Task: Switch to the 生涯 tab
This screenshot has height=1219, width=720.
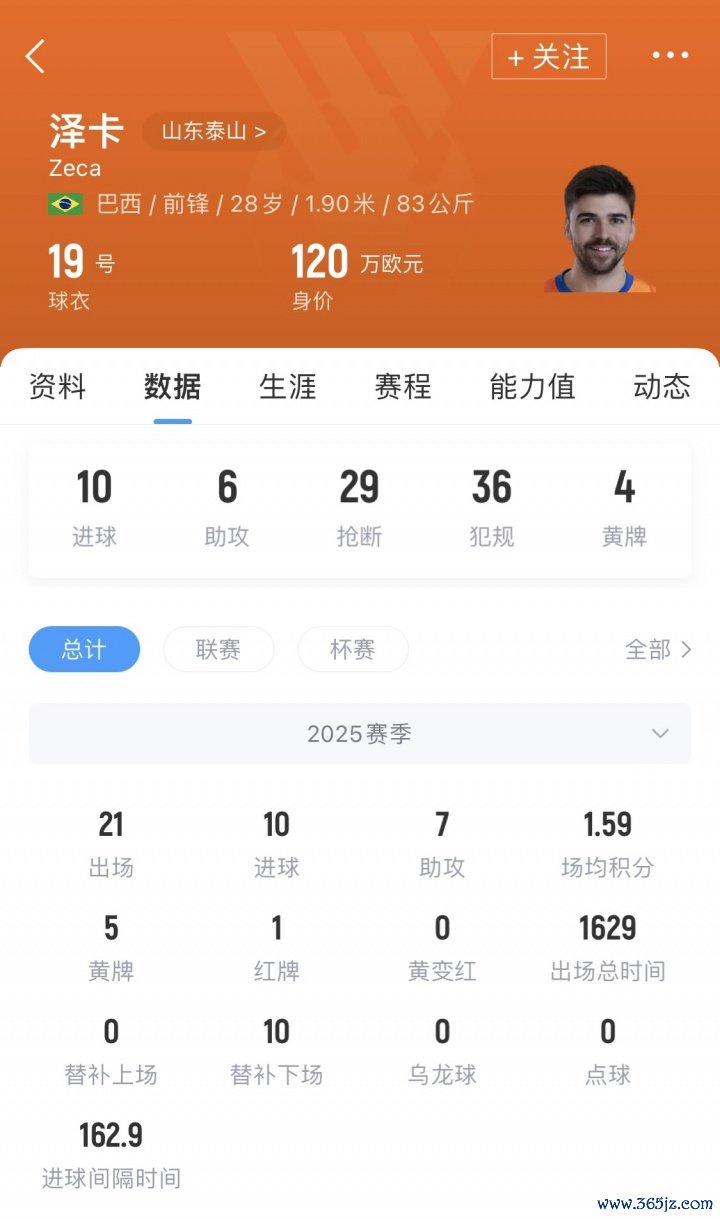Action: (x=288, y=386)
